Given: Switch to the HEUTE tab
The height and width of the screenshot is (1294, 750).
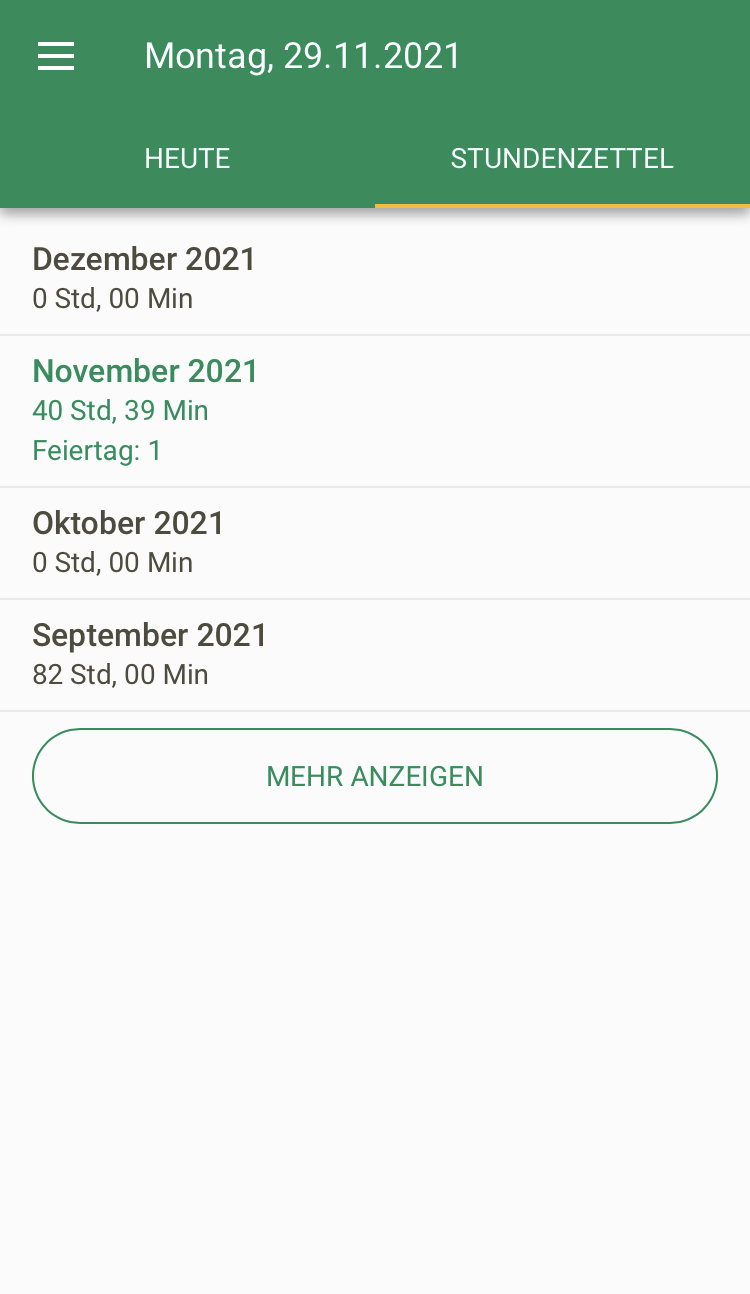Looking at the screenshot, I should tap(187, 158).
